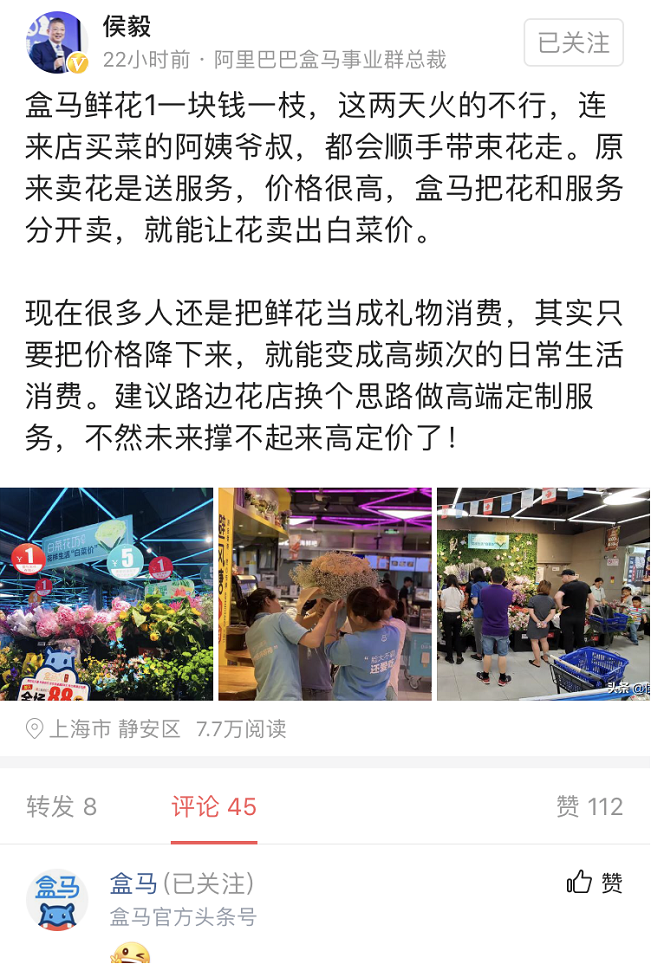Open author name 侯毅
Screen dimensions: 651x964
coord(126,26)
